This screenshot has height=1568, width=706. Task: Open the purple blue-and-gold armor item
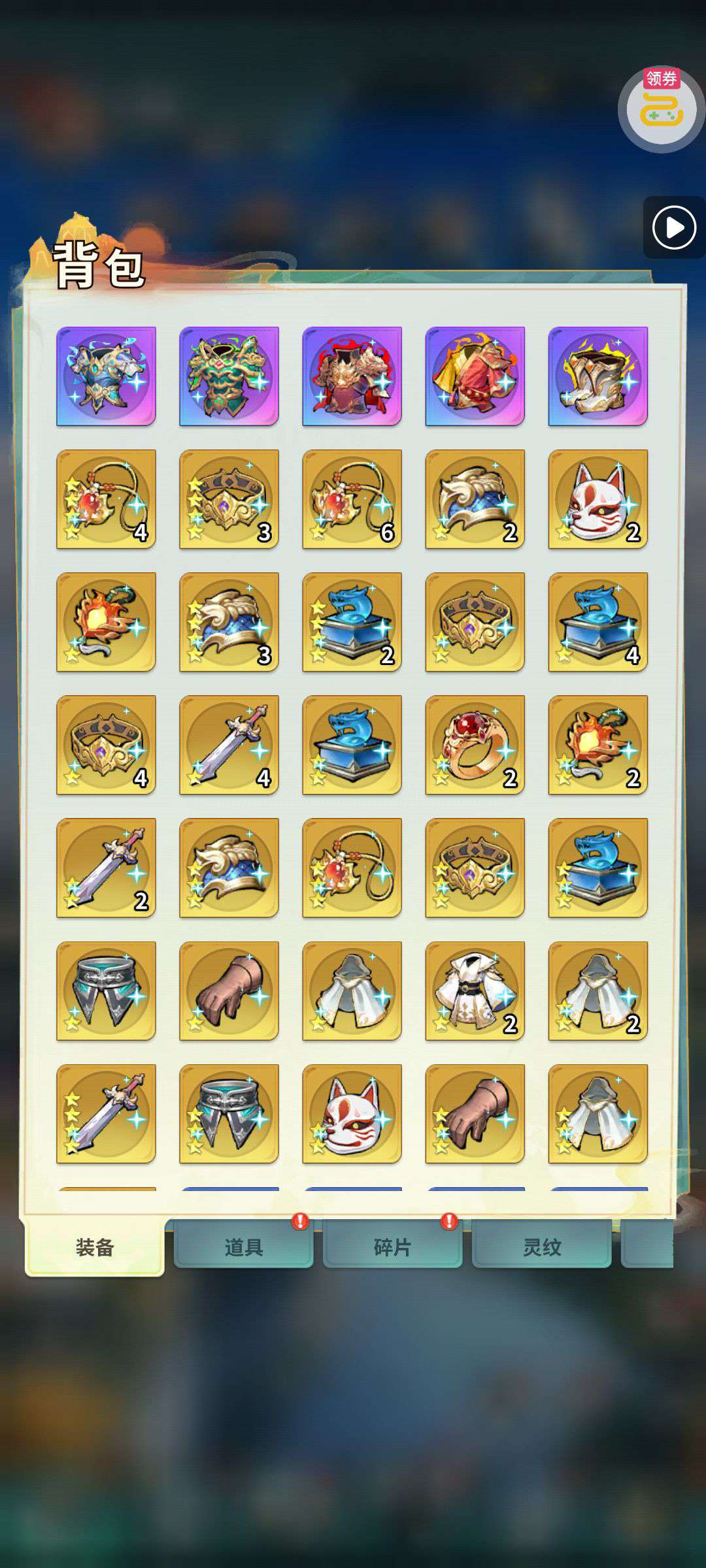coord(106,376)
